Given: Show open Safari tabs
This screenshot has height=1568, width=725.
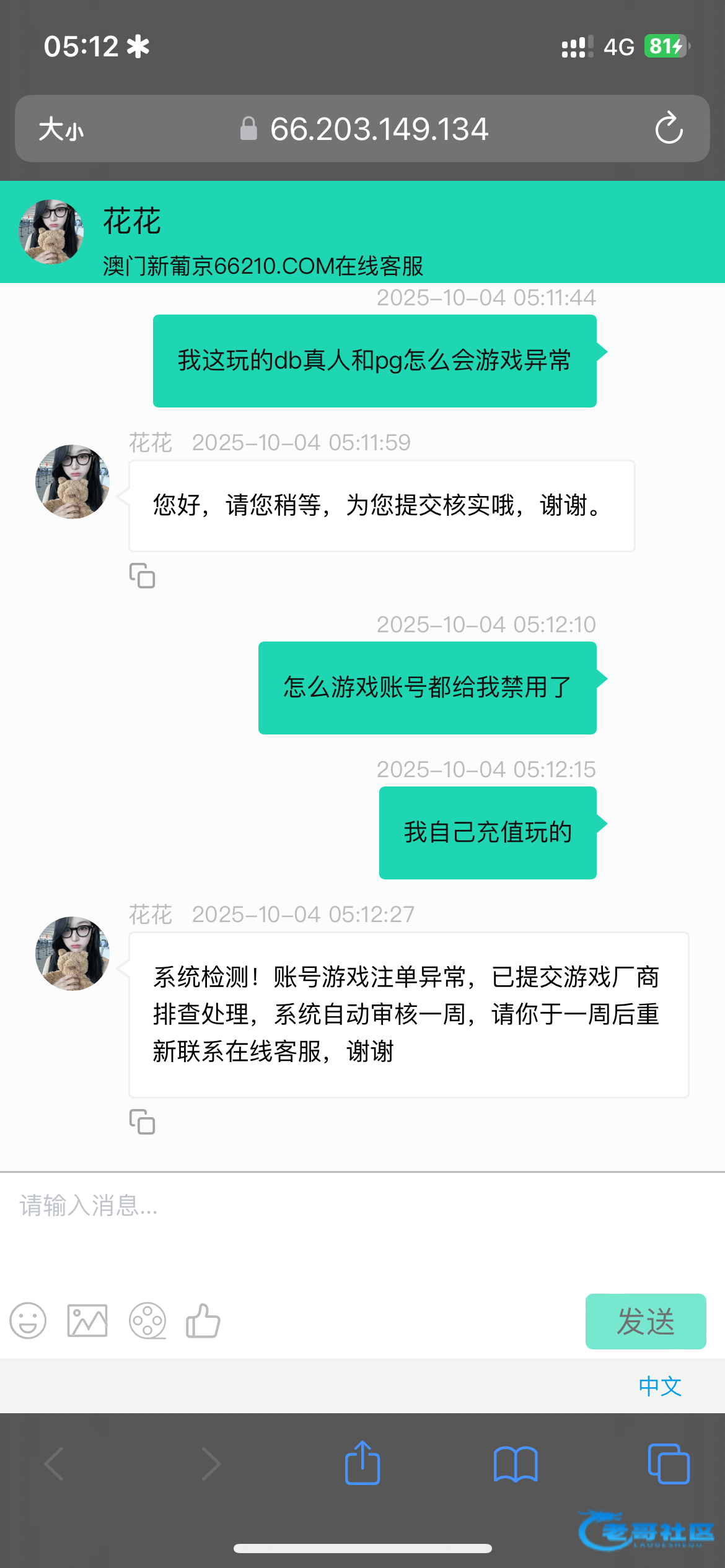Looking at the screenshot, I should coord(668,1463).
